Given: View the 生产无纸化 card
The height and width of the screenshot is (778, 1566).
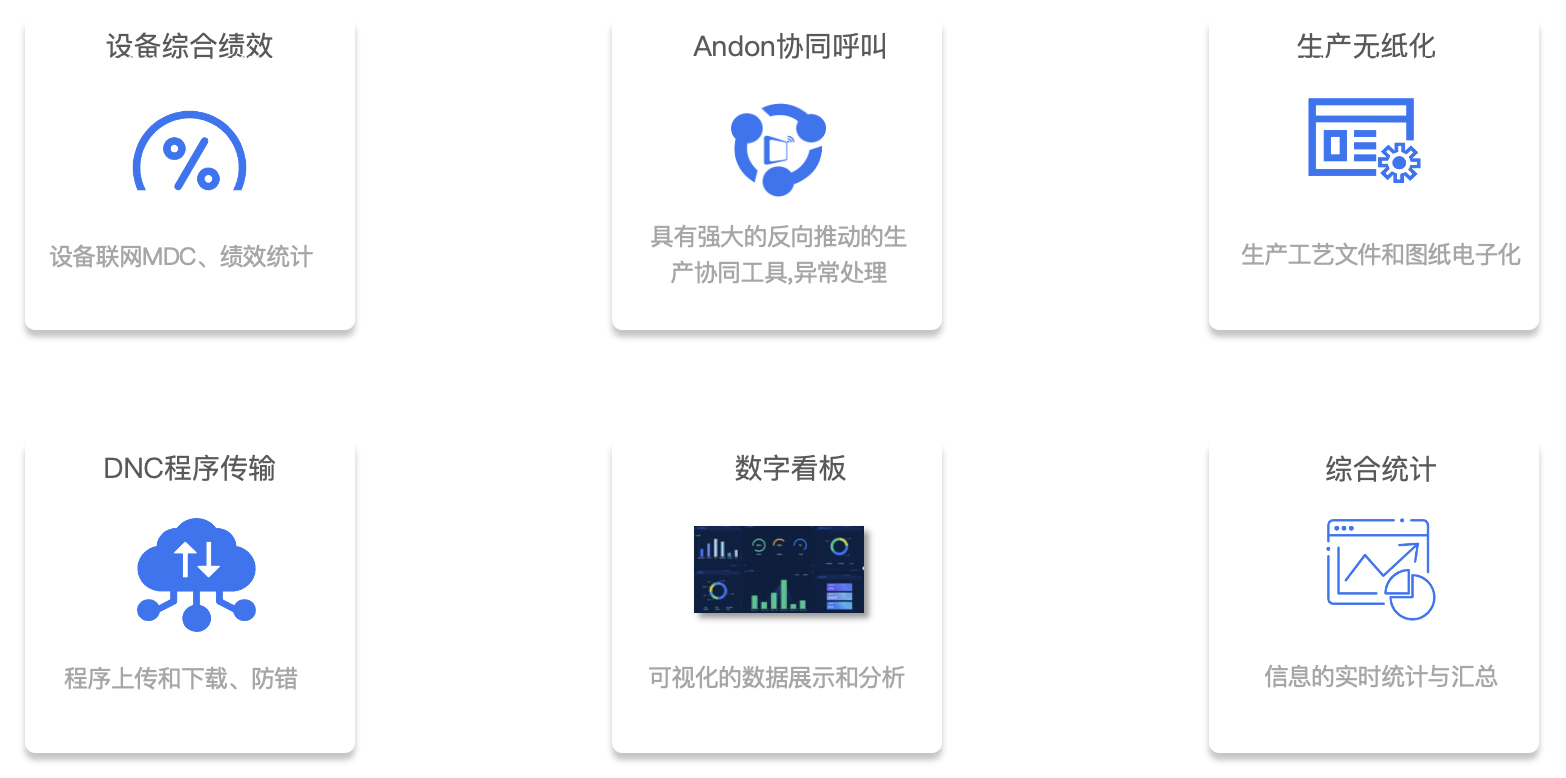Looking at the screenshot, I should pos(1373,170).
